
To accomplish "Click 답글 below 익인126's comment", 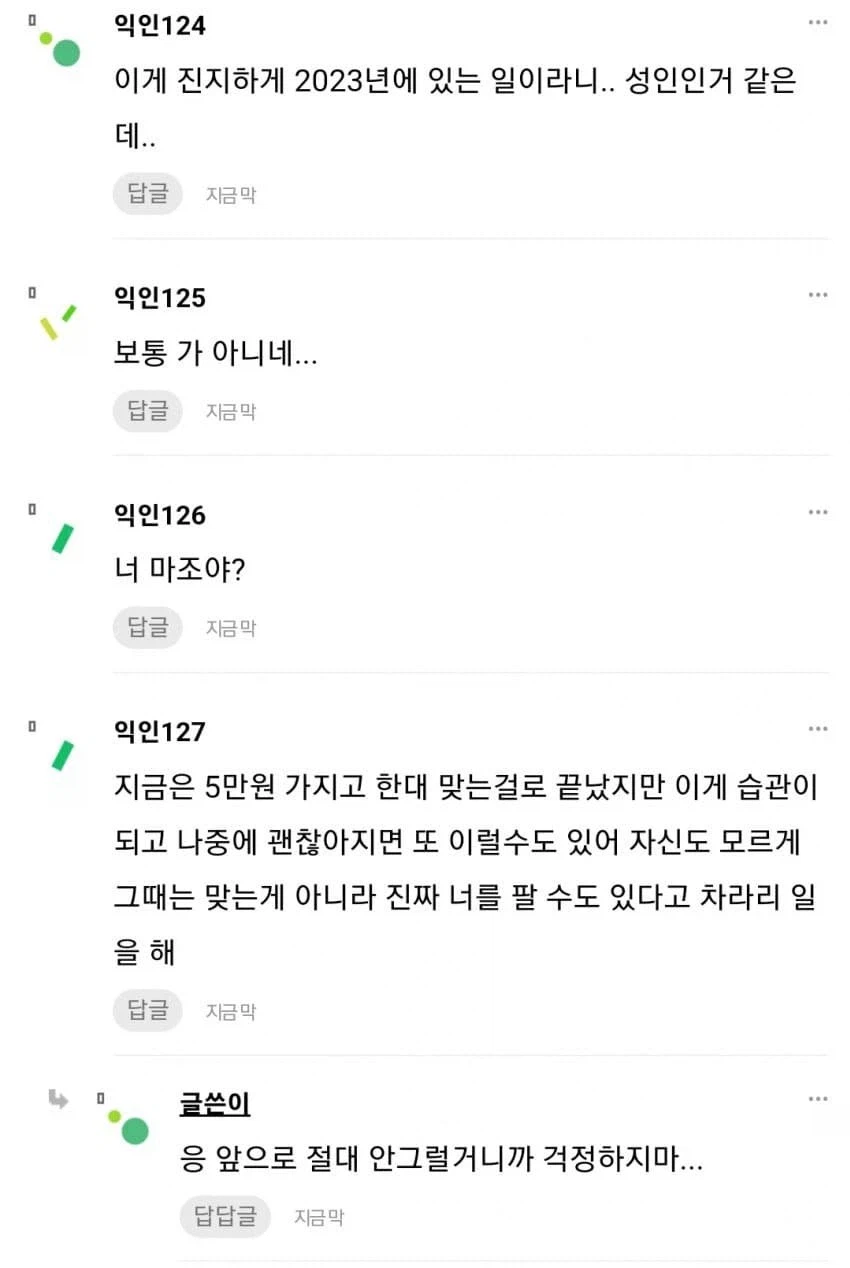I will 147,627.
